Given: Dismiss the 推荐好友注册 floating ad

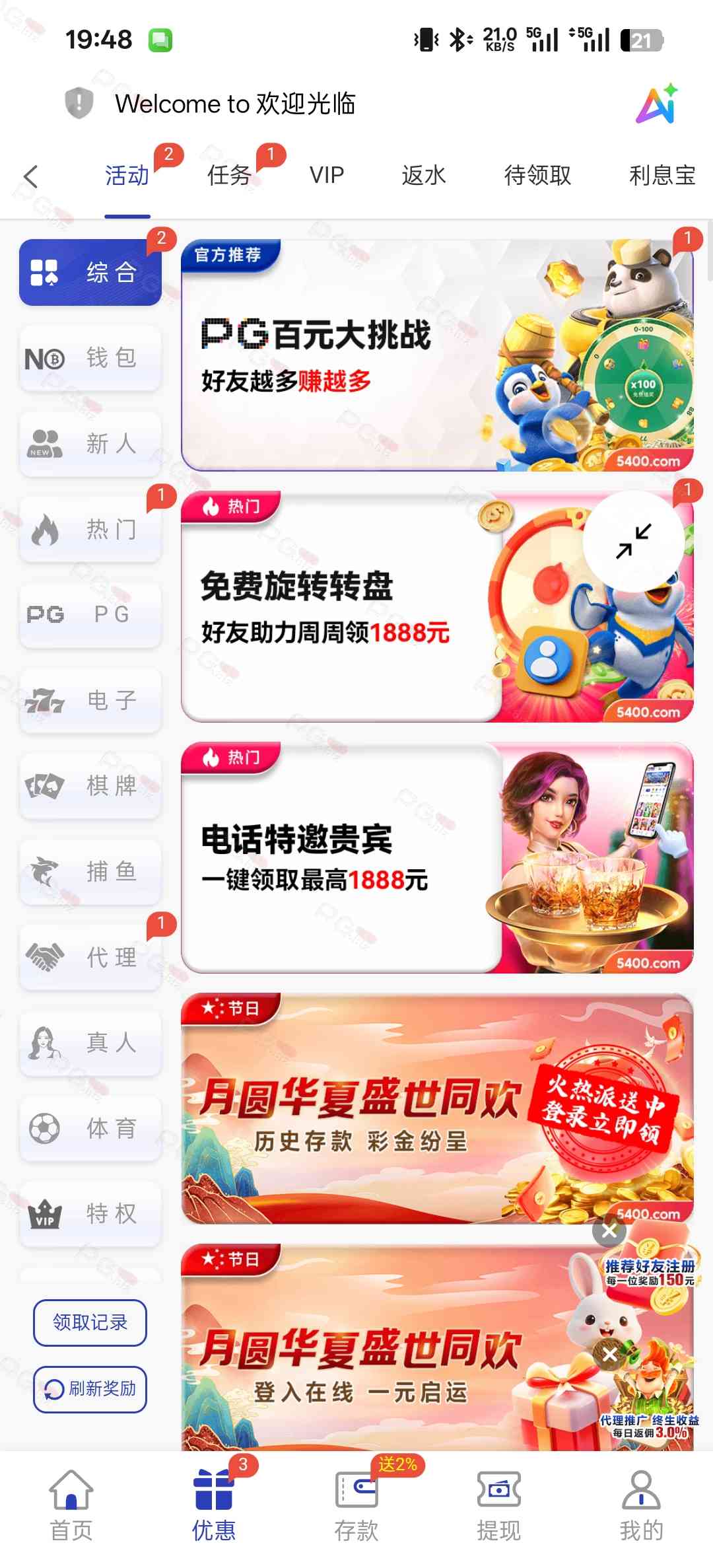Looking at the screenshot, I should 609,1230.
